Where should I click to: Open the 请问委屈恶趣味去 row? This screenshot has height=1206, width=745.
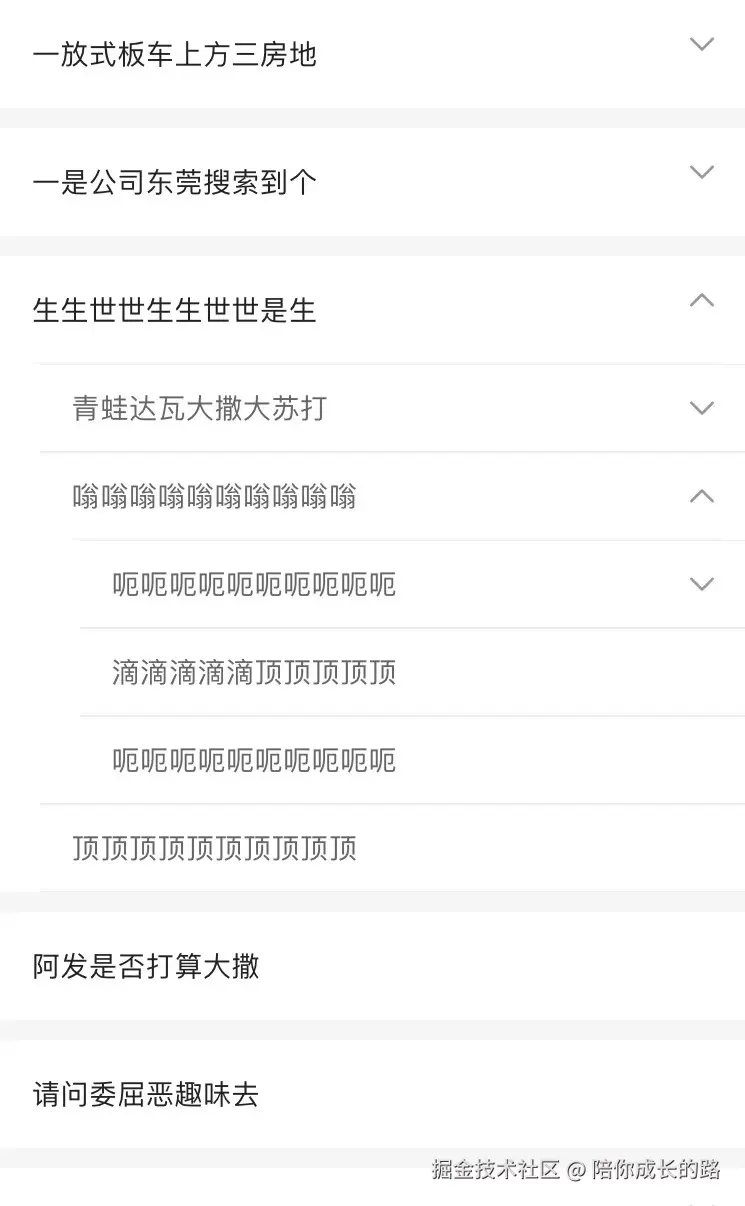tap(146, 1094)
